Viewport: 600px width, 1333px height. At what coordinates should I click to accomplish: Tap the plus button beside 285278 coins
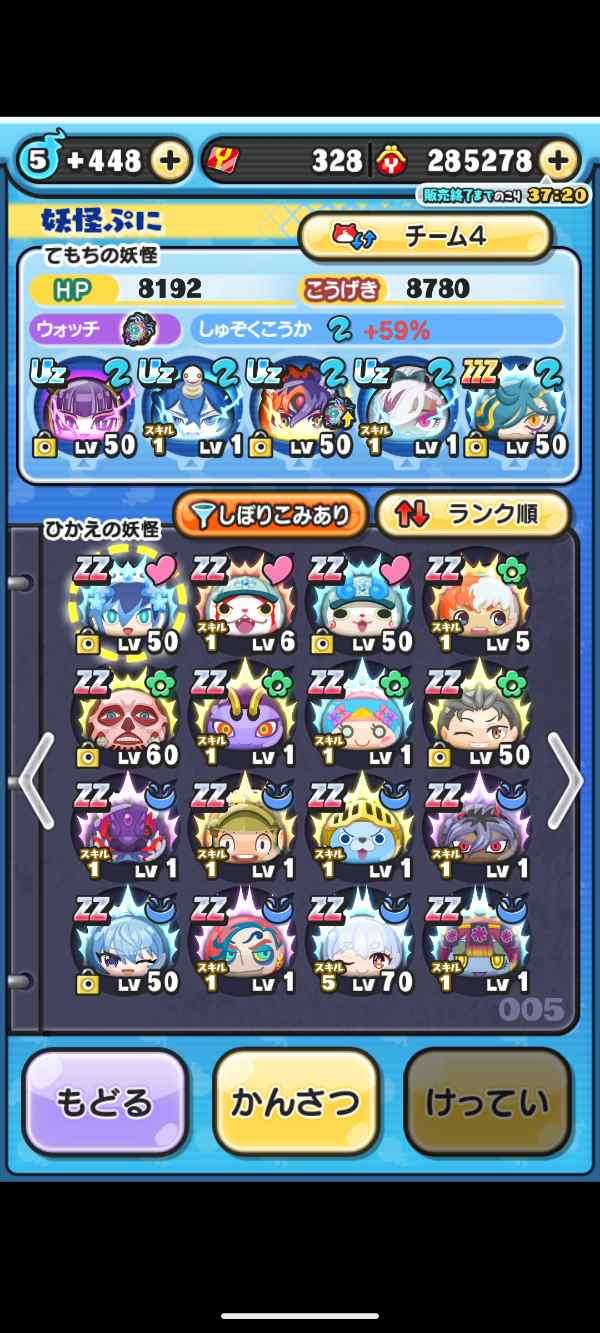coord(560,160)
